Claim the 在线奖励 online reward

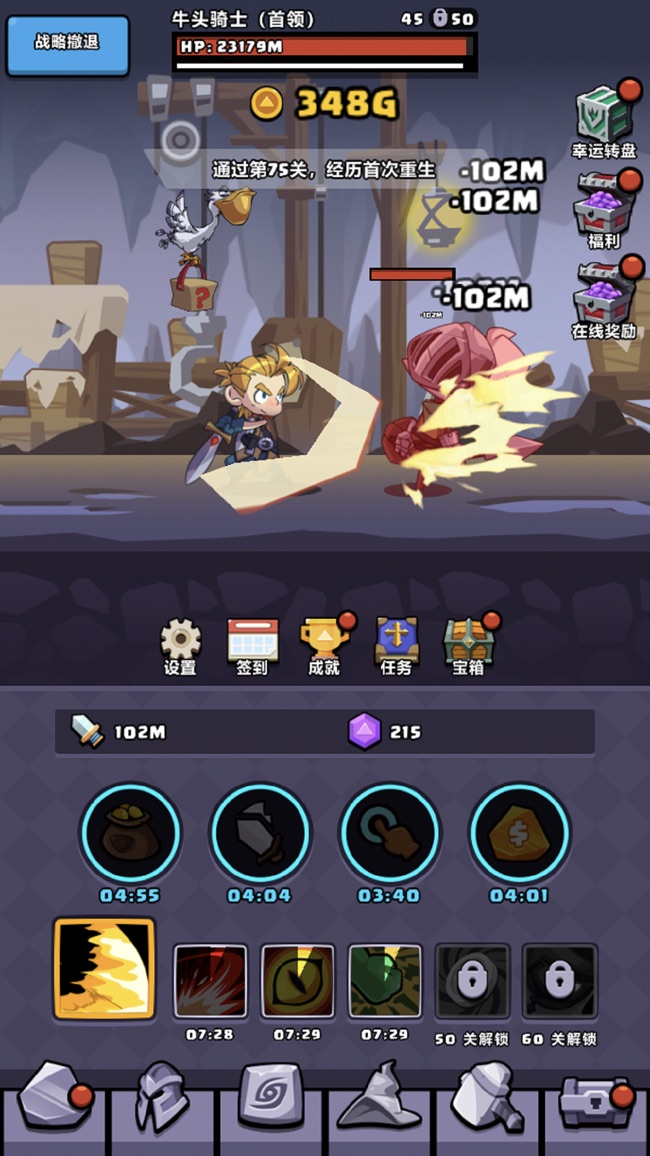(x=604, y=296)
